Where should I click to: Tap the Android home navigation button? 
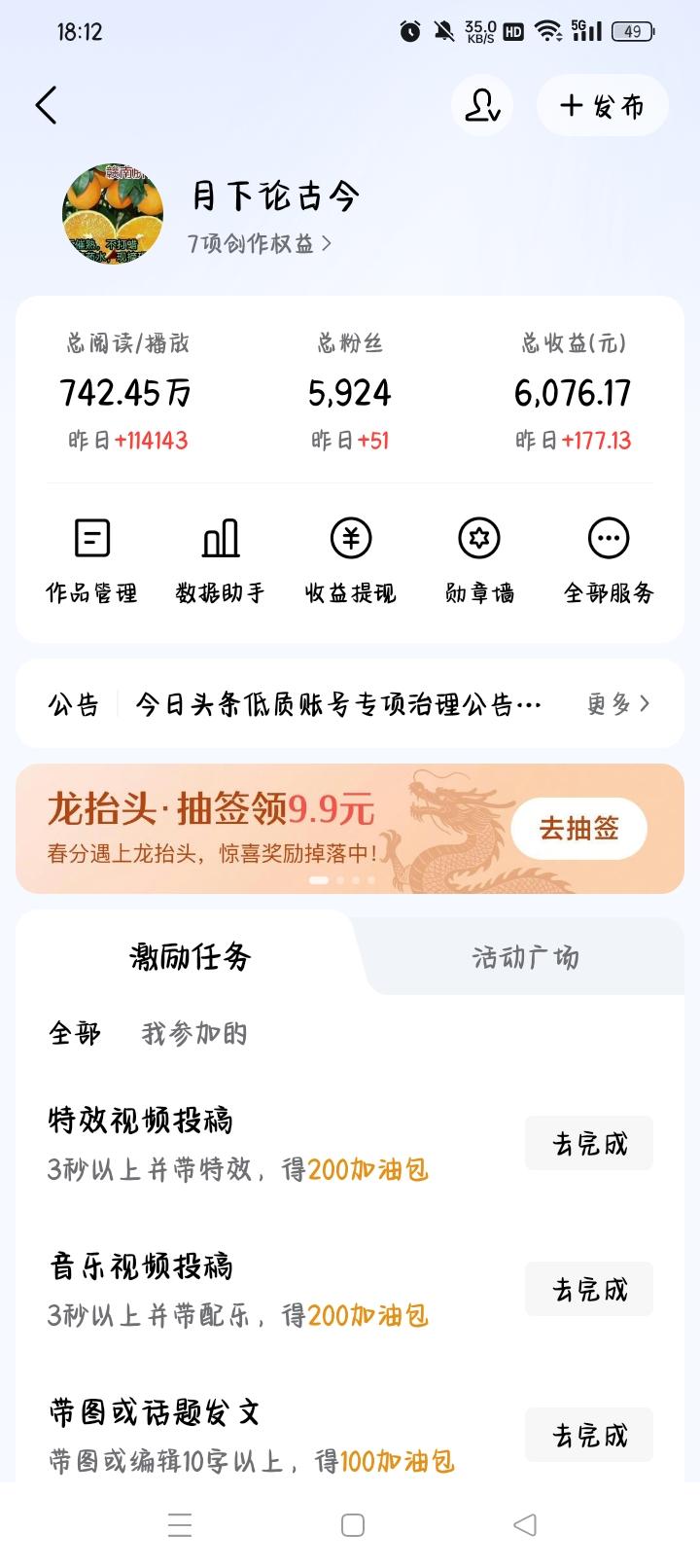pos(350,1525)
